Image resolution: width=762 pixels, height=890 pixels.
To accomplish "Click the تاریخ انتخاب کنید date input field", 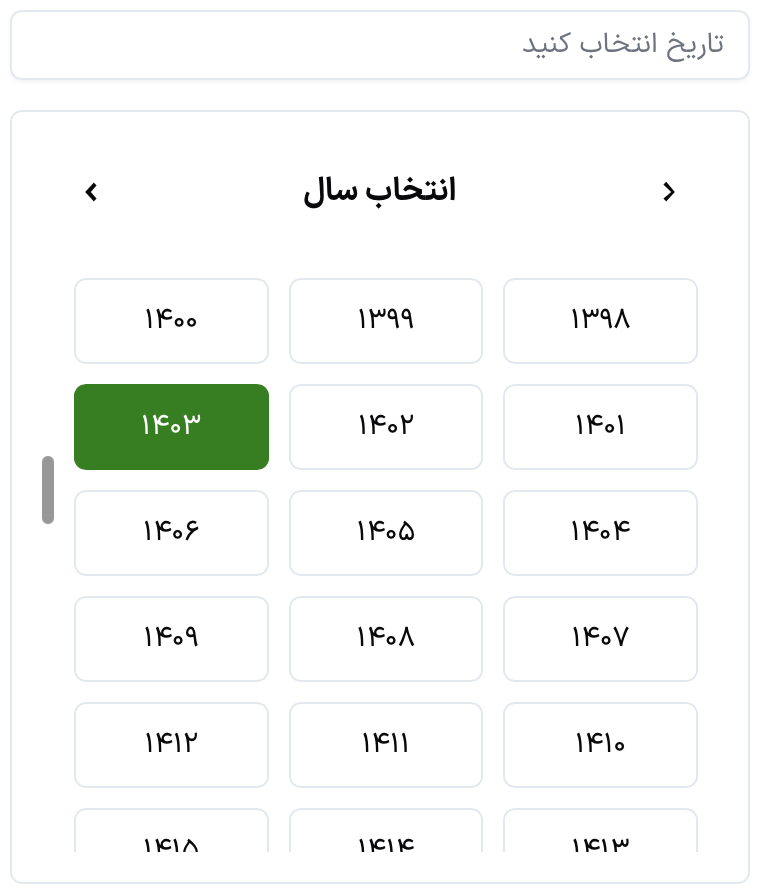I will coord(380,44).
